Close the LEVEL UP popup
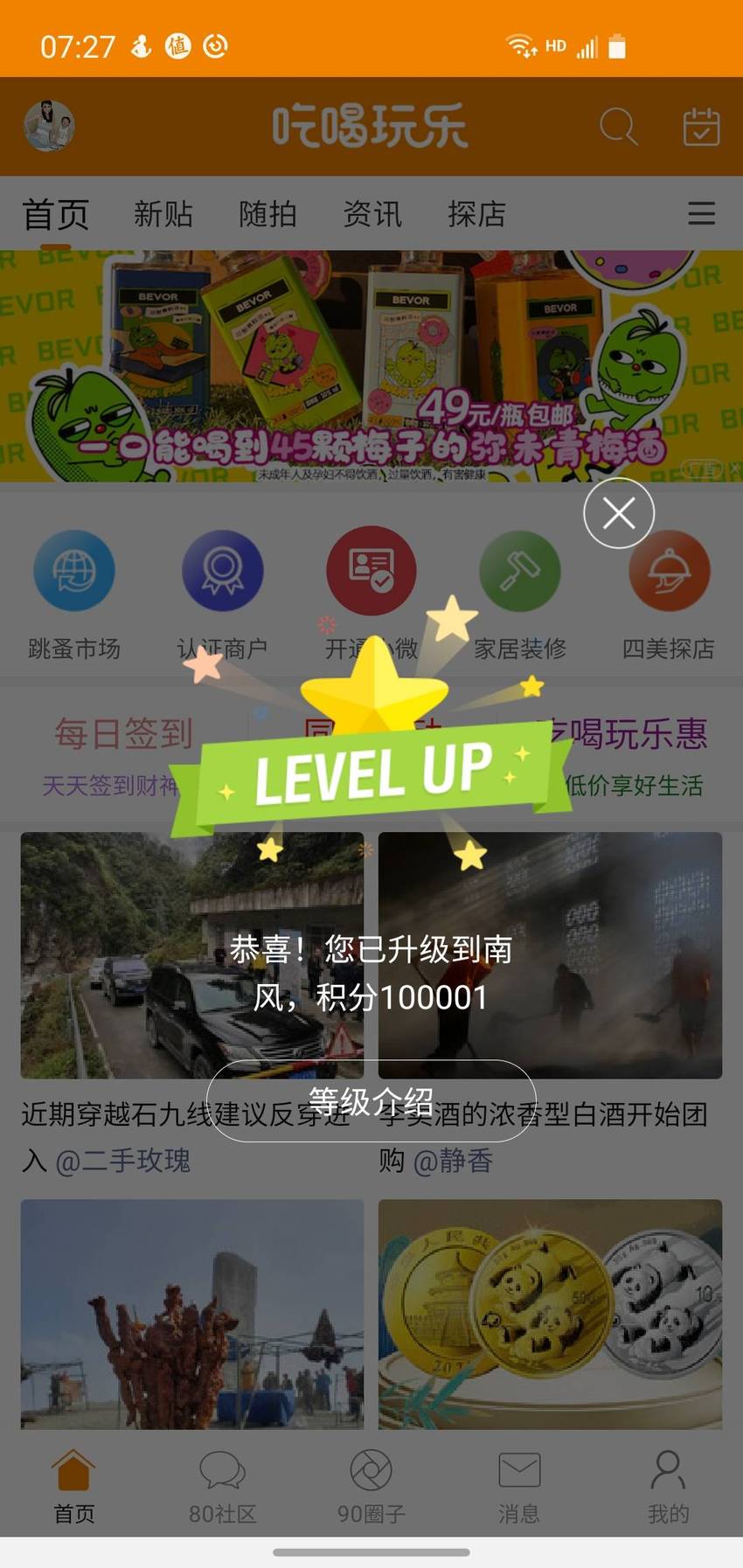743x1568 pixels. (x=619, y=513)
